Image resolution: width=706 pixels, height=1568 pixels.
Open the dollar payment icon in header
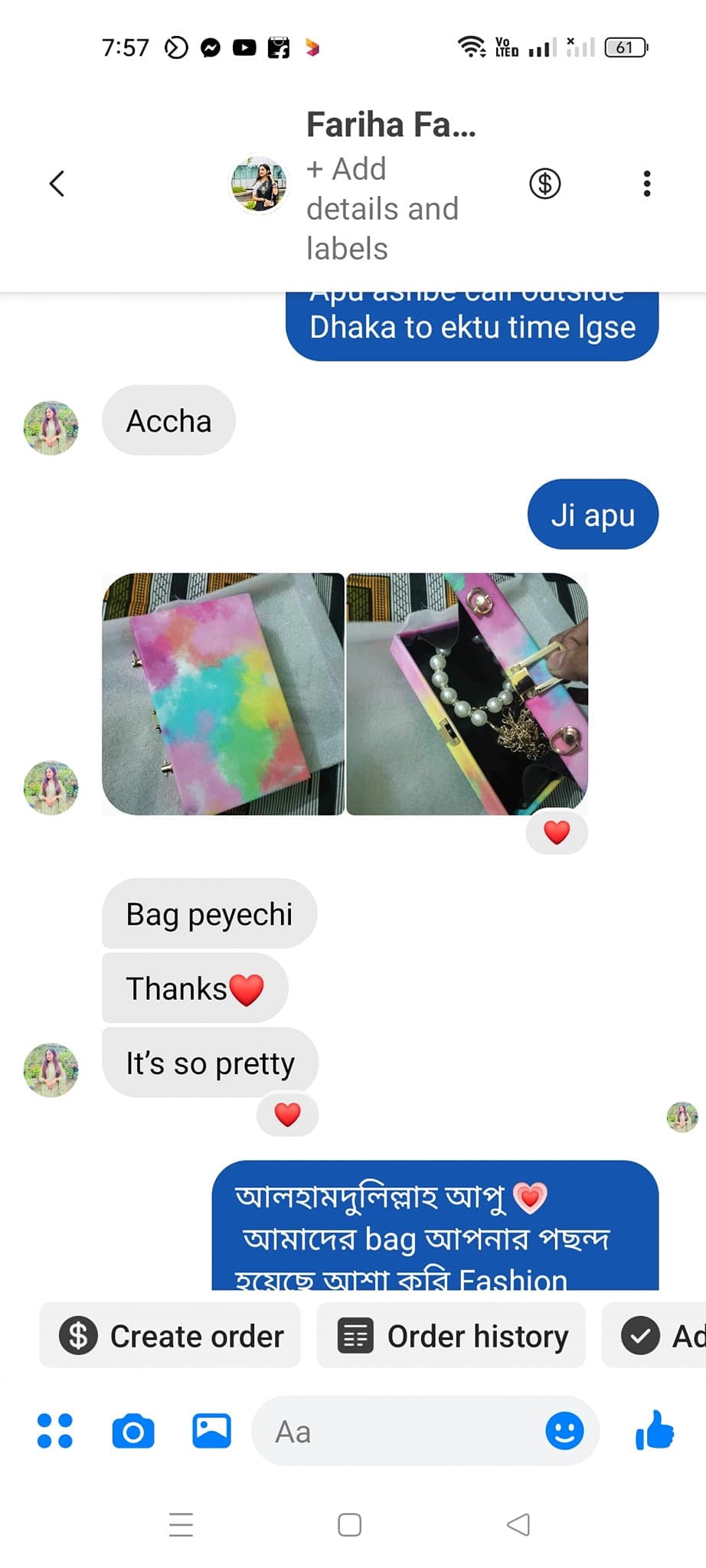(x=544, y=184)
